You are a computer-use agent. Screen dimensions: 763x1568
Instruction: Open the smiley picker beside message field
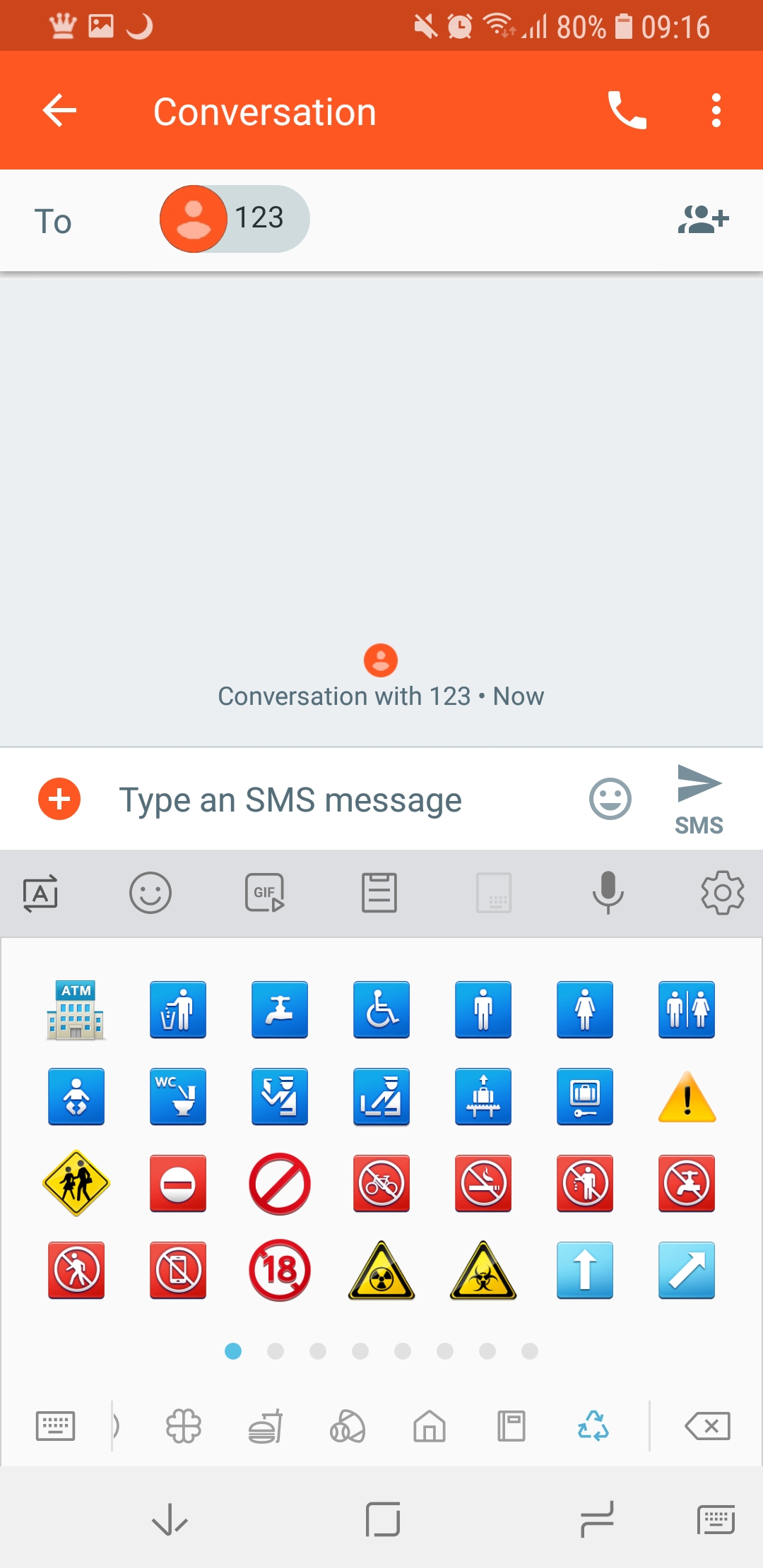click(610, 799)
